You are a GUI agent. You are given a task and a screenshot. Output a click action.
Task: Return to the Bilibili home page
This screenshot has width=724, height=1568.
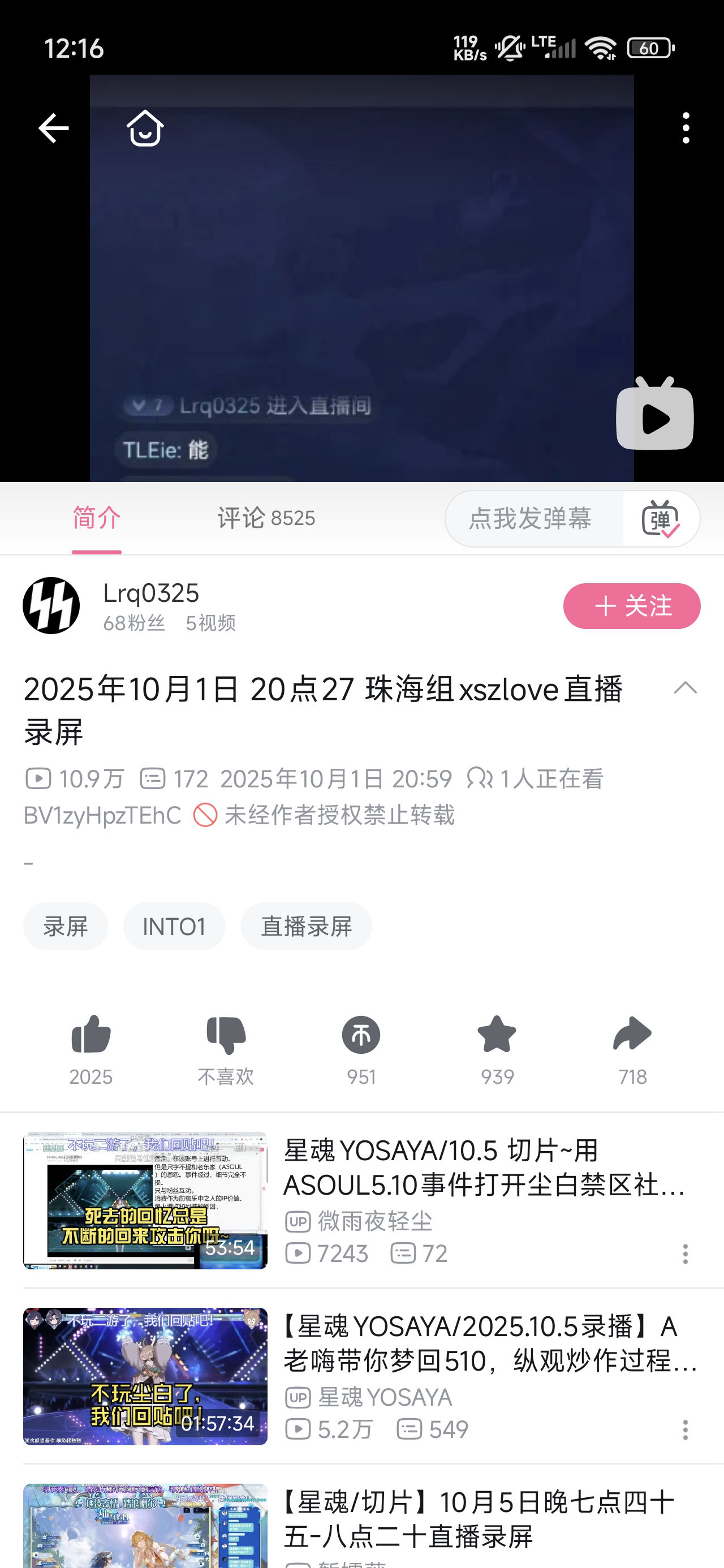(145, 128)
